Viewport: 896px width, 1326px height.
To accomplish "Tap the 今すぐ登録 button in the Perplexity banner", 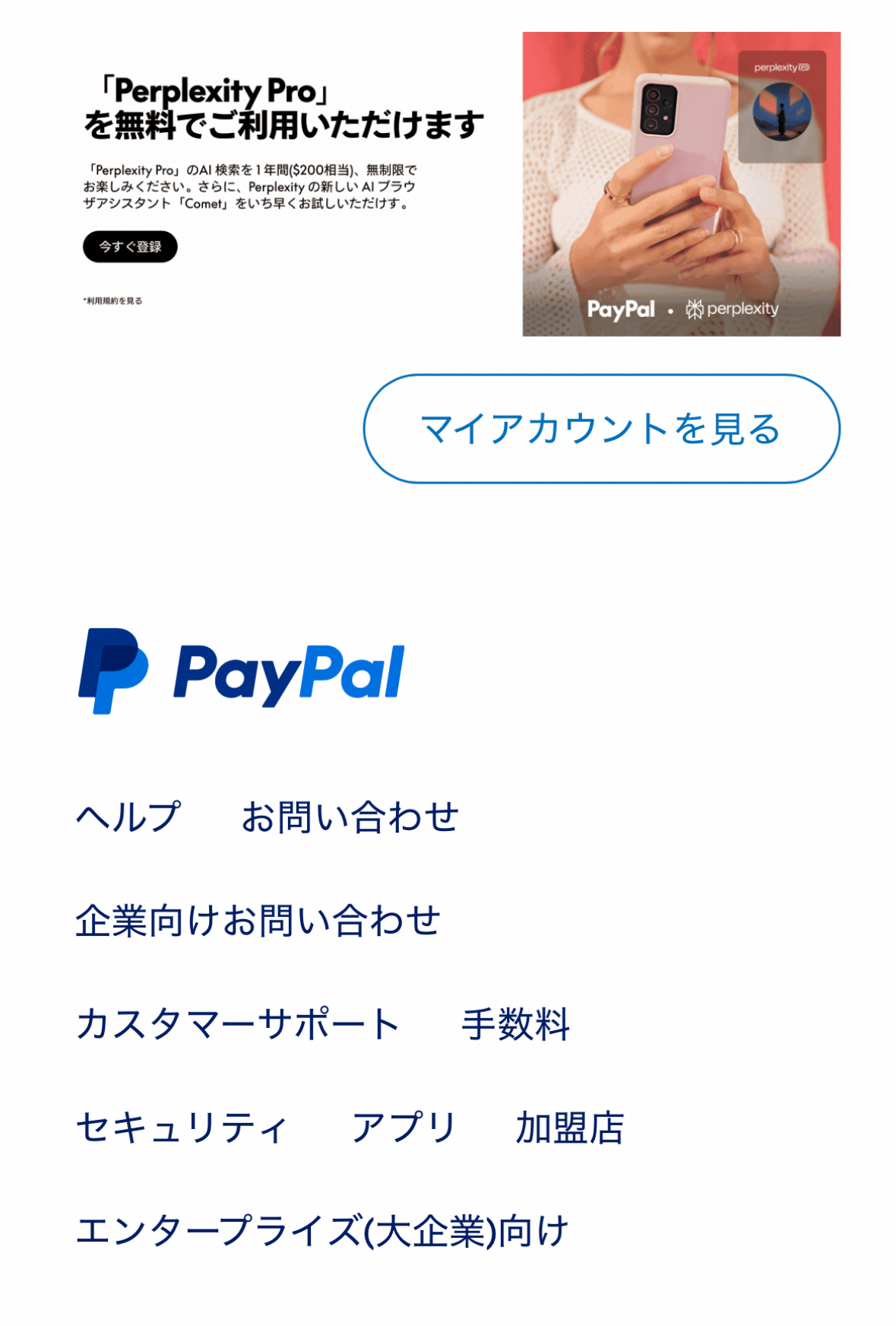I will pyautogui.click(x=130, y=247).
